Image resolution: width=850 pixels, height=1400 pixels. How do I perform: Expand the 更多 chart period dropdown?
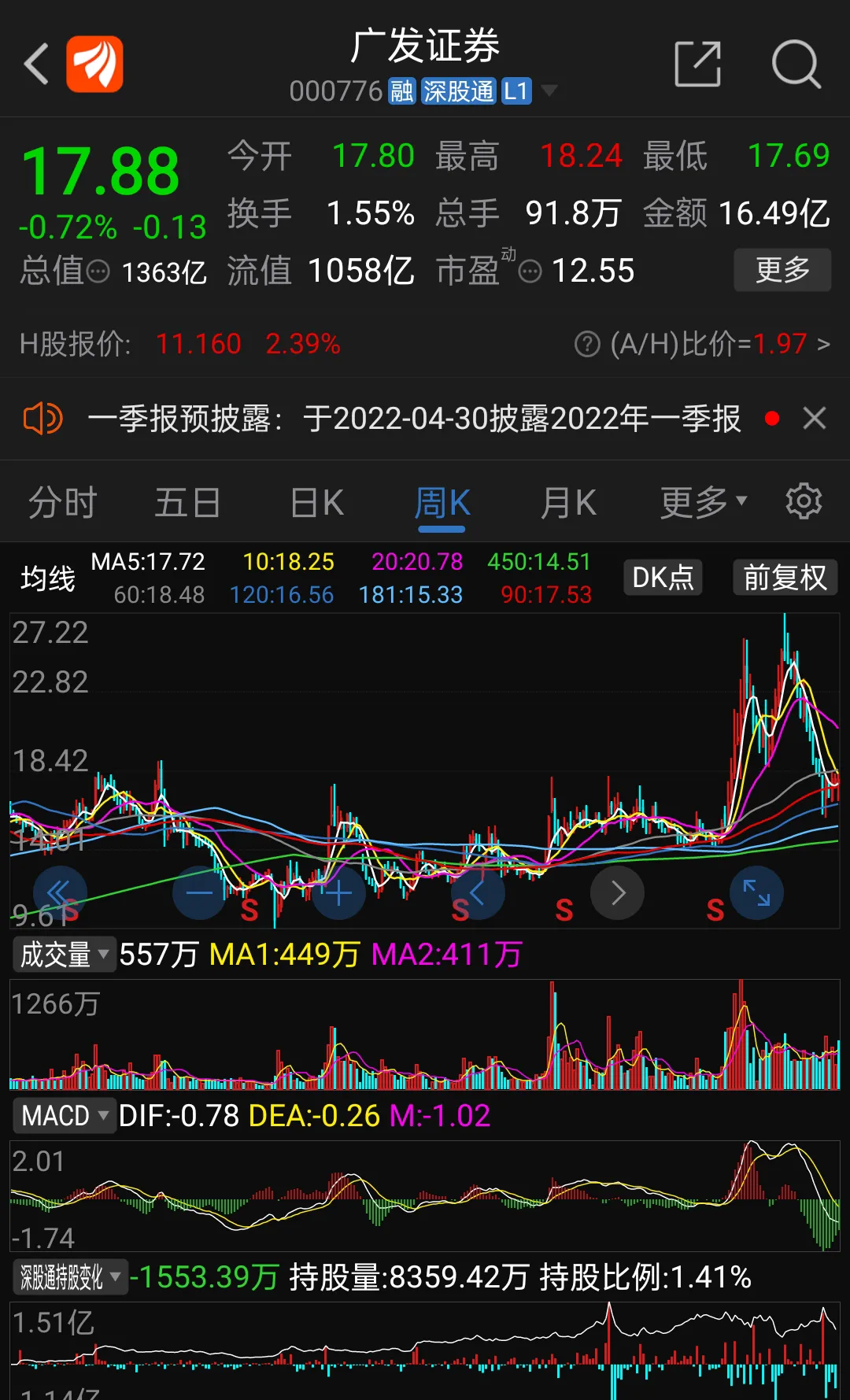(x=702, y=502)
